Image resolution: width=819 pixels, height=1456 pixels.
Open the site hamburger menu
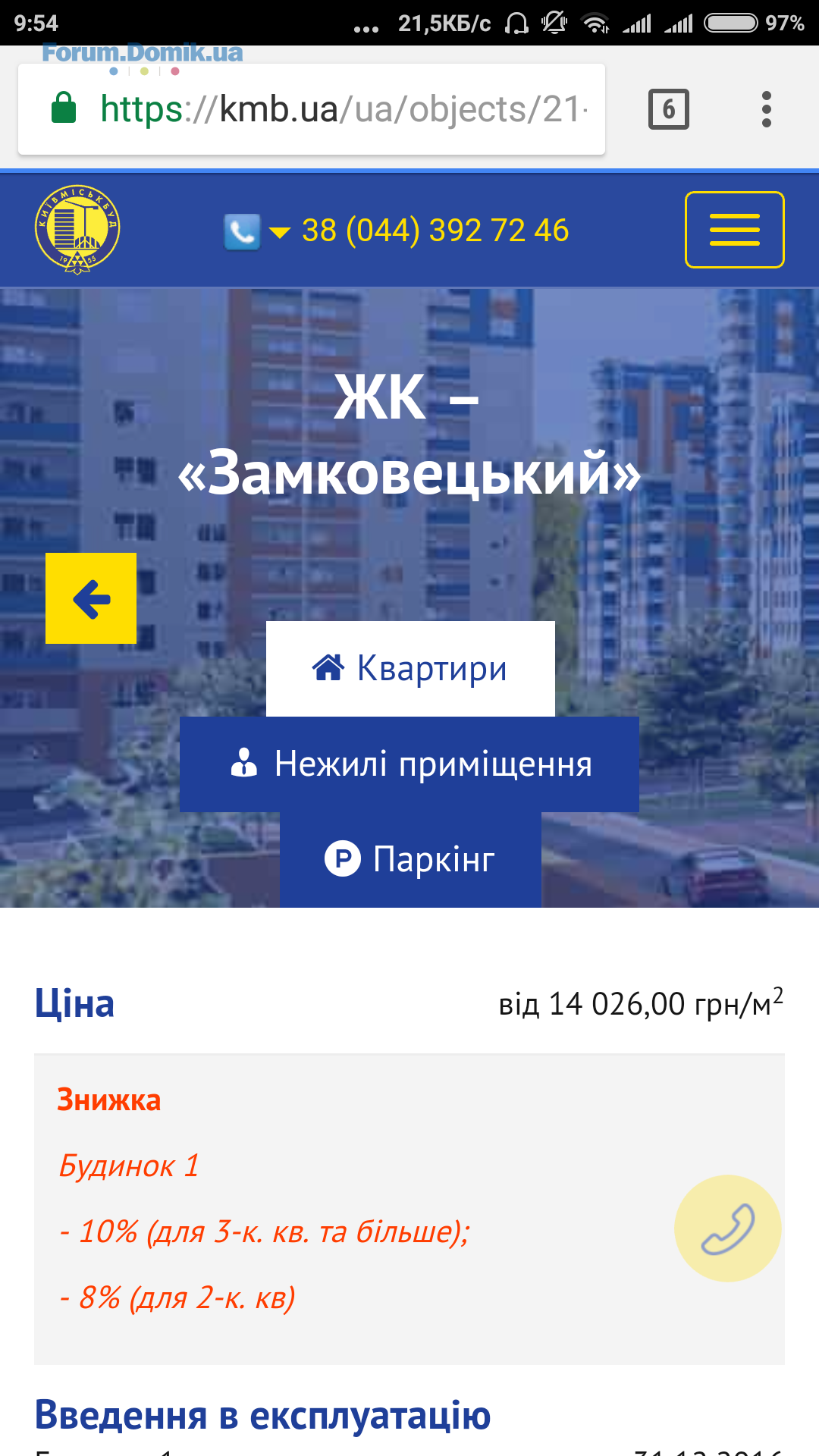[734, 230]
